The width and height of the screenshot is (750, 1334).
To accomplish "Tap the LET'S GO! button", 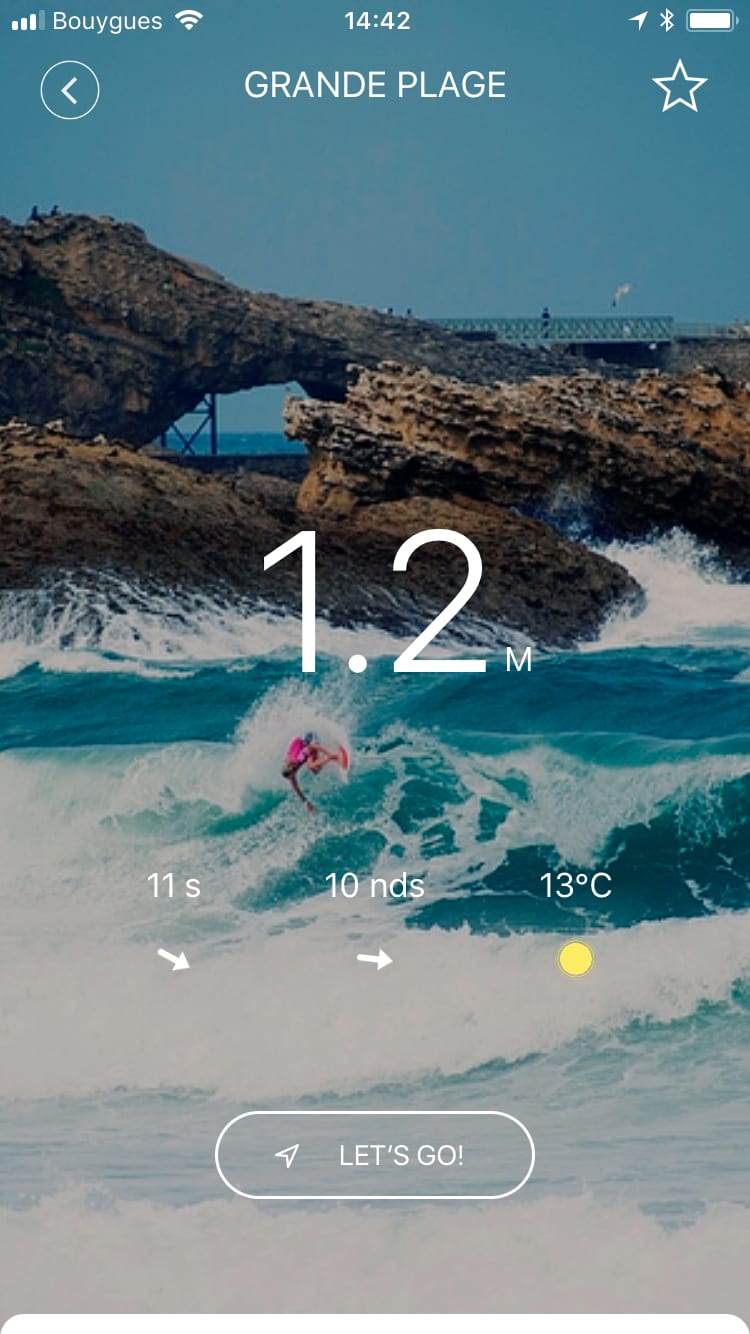I will coord(375,1155).
